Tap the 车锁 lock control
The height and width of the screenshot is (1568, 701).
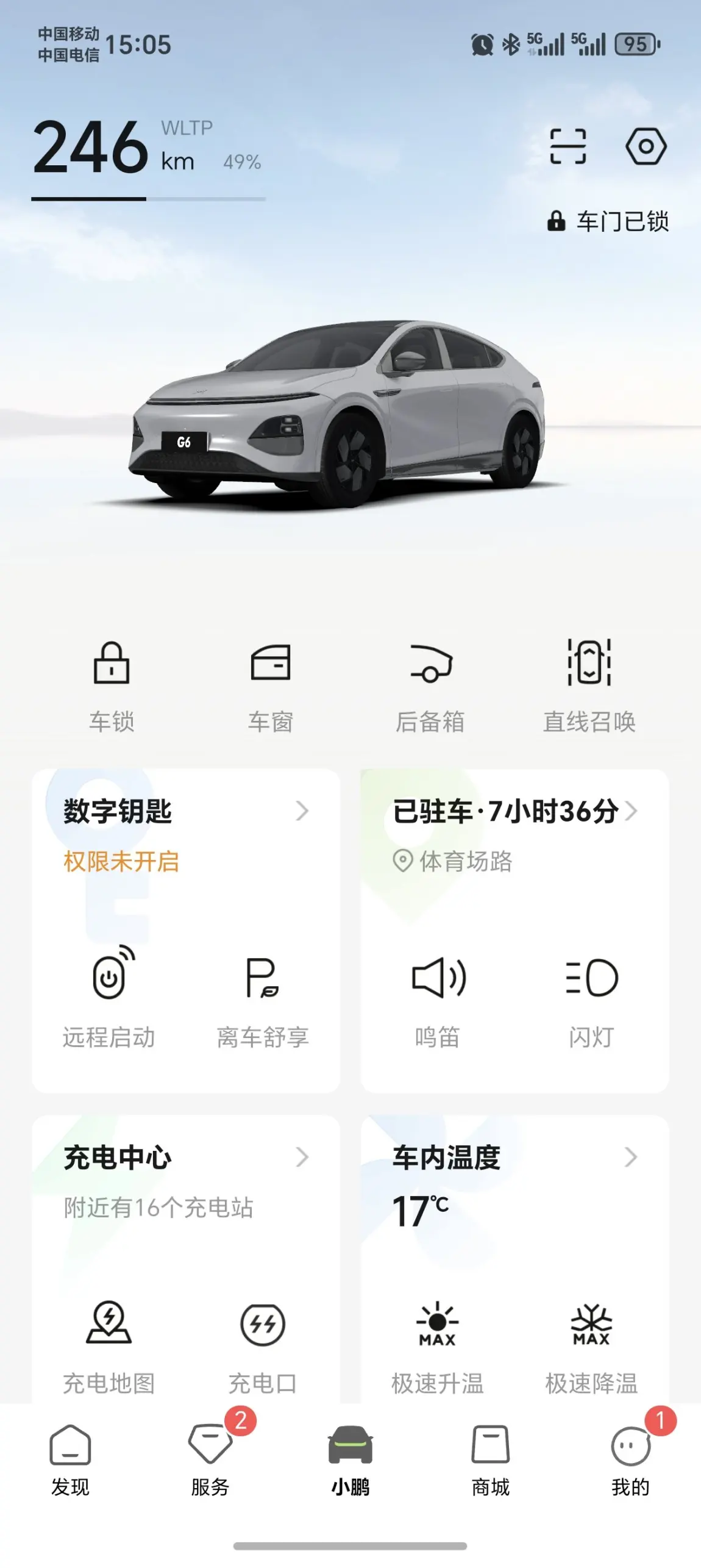tap(112, 684)
